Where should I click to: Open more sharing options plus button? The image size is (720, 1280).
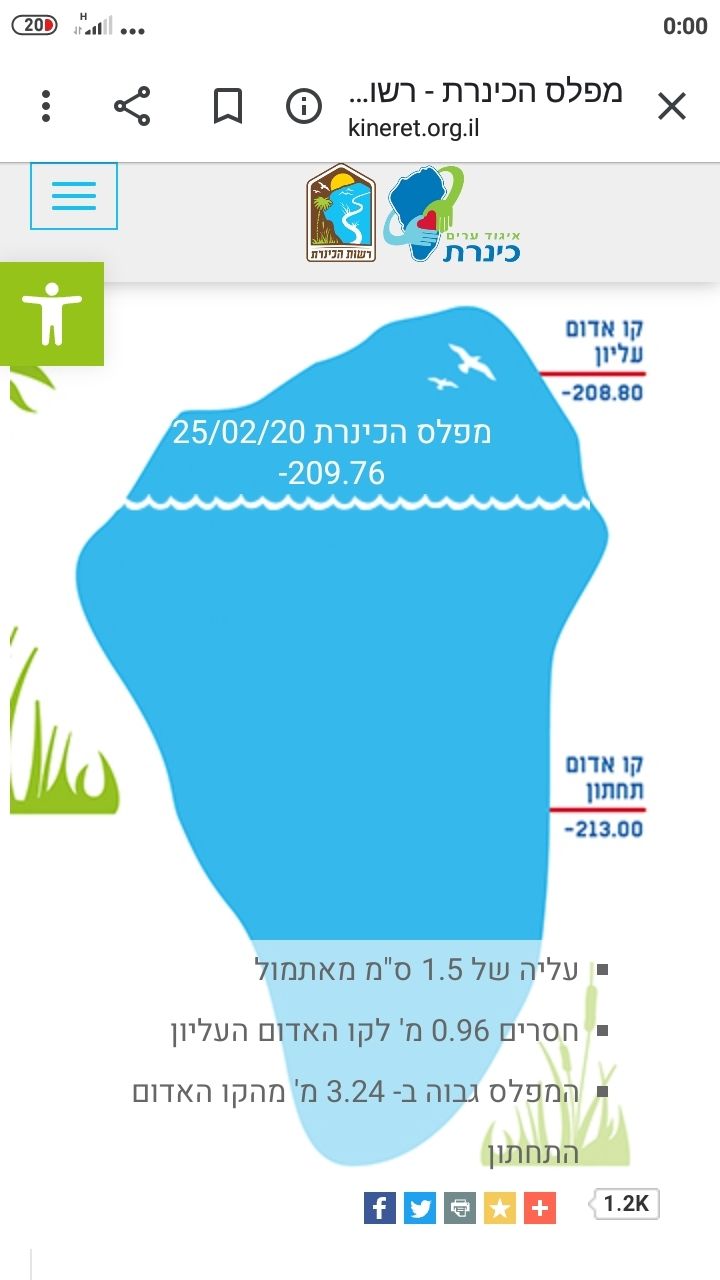pos(540,1208)
